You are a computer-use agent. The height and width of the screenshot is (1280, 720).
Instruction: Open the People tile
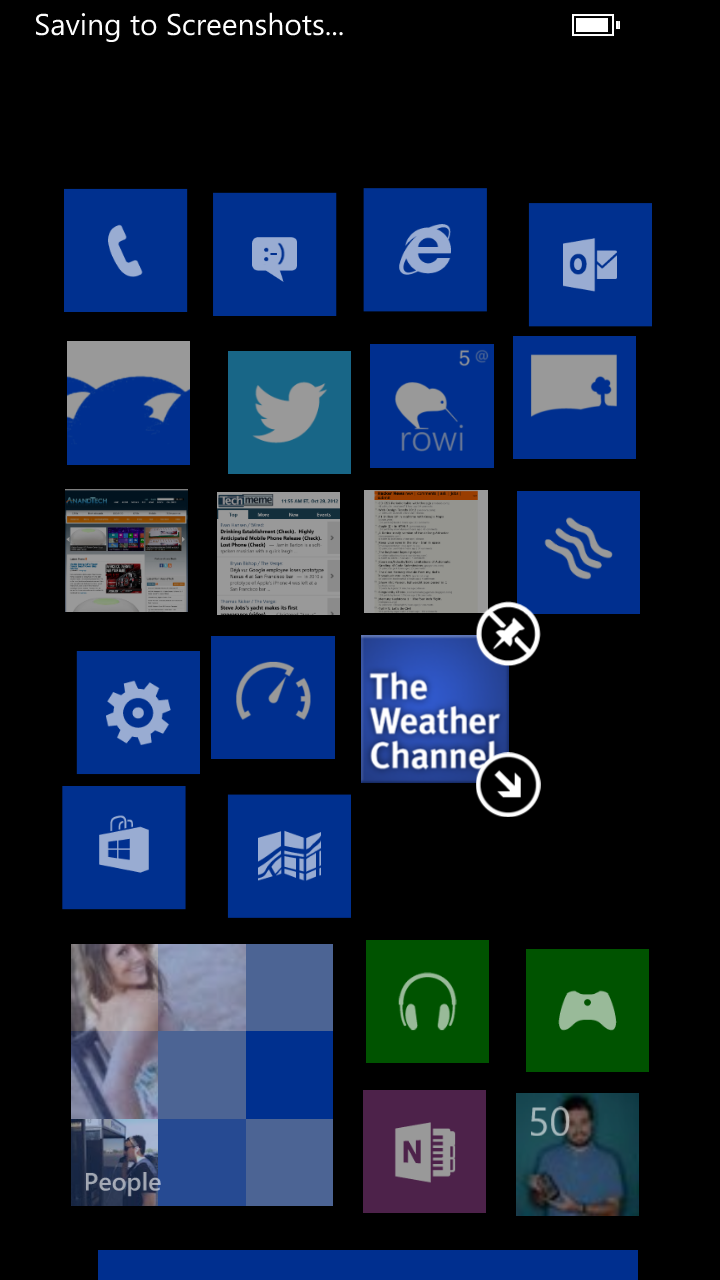[x=201, y=1075]
